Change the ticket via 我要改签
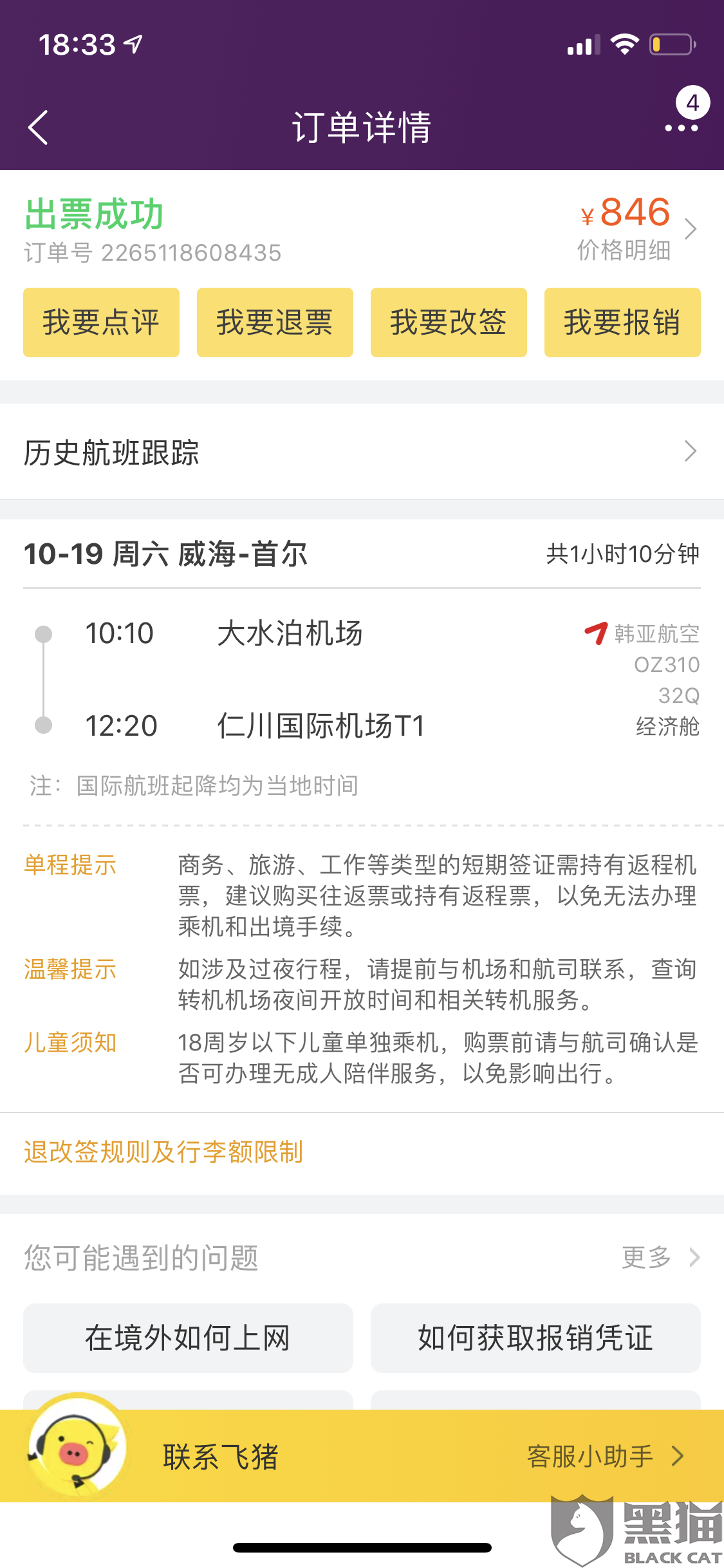 449,322
